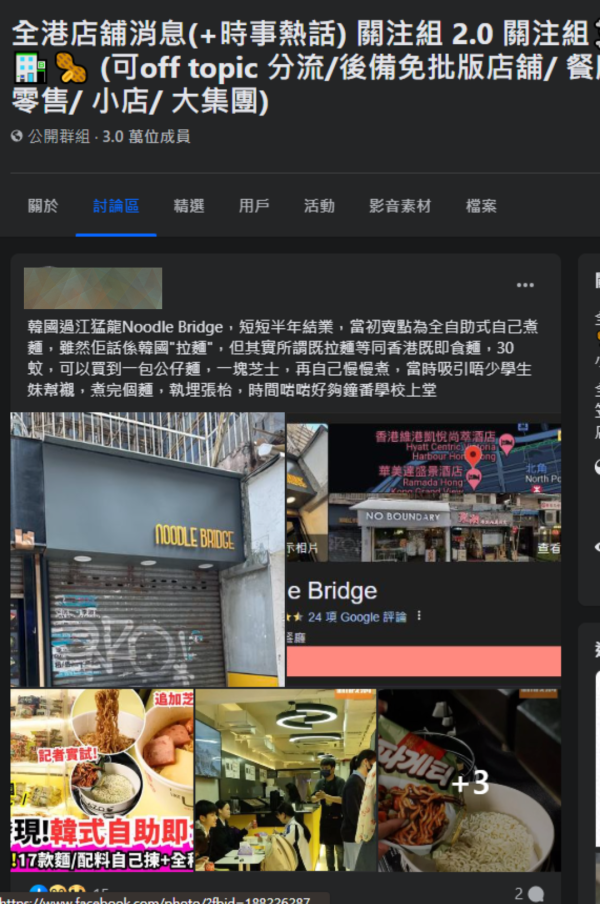Open the +3 more photos tile
The height and width of the screenshot is (904, 600).
[469, 780]
